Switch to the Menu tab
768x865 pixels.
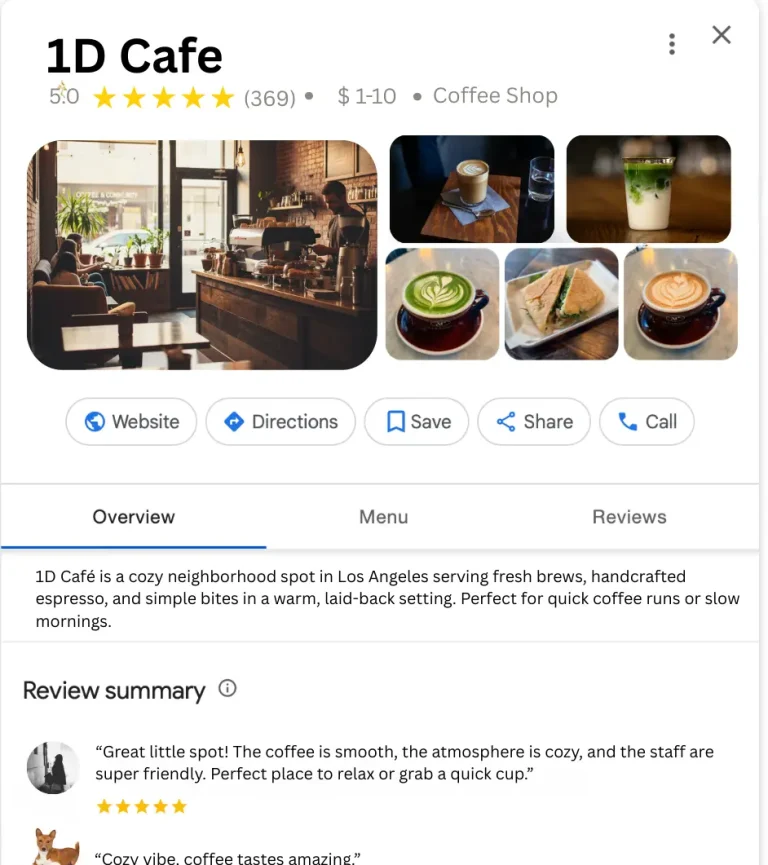click(384, 517)
